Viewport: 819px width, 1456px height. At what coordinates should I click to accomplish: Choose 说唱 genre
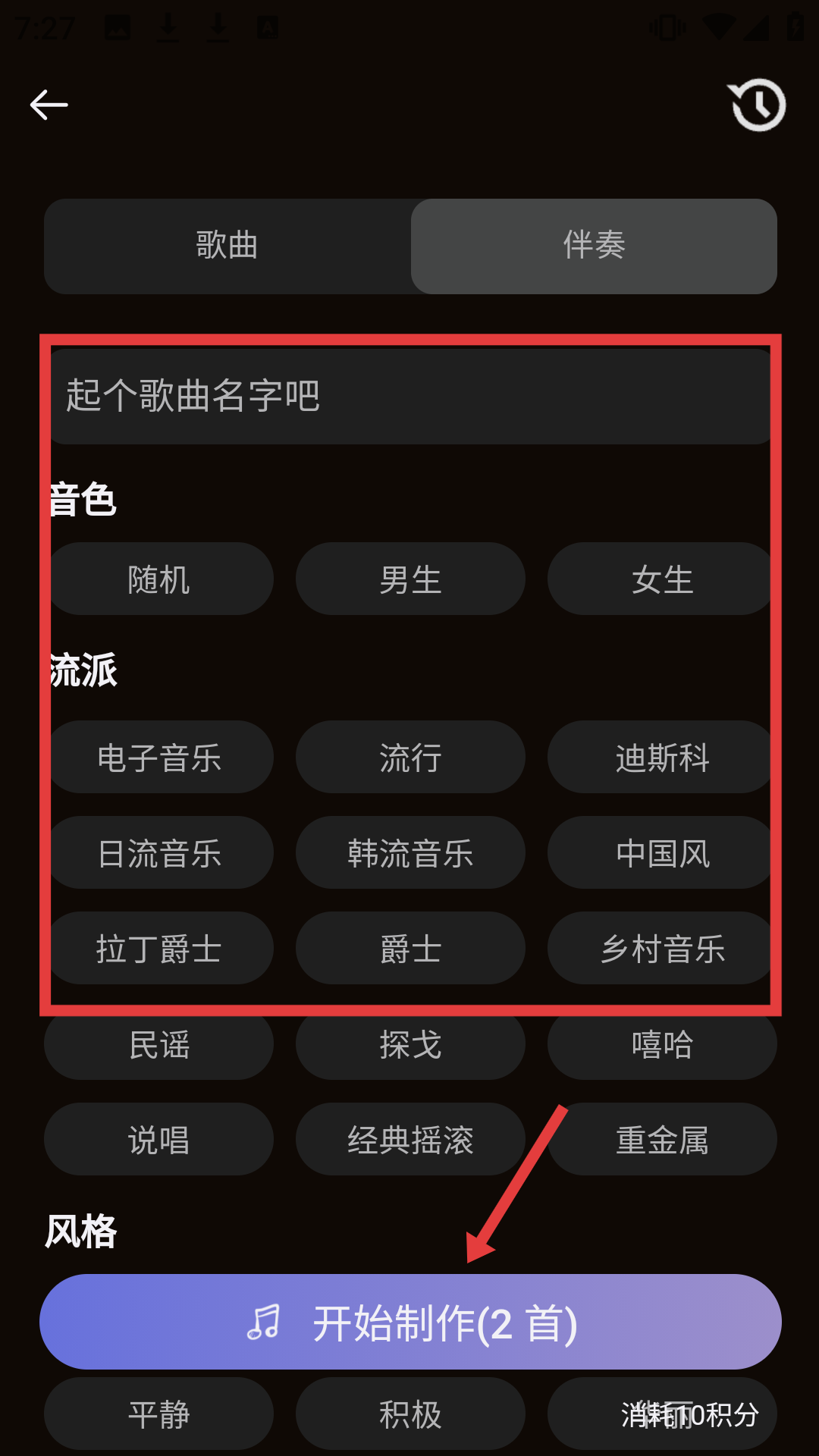point(159,1140)
